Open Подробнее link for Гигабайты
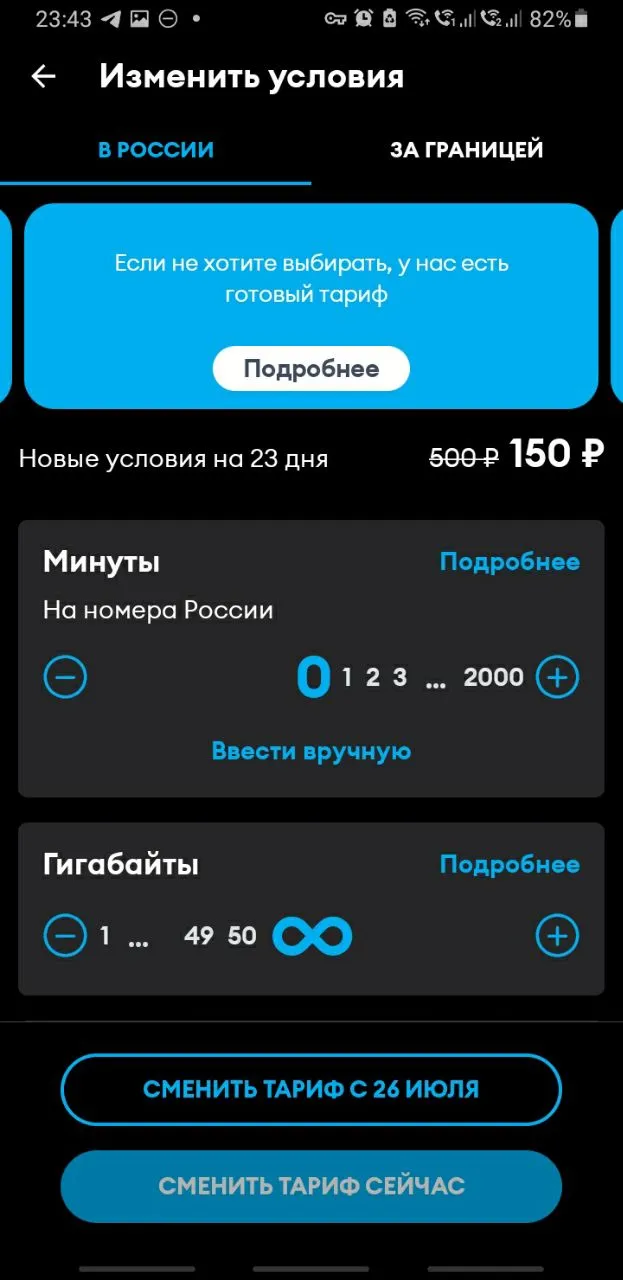The image size is (623, 1280). [509, 865]
